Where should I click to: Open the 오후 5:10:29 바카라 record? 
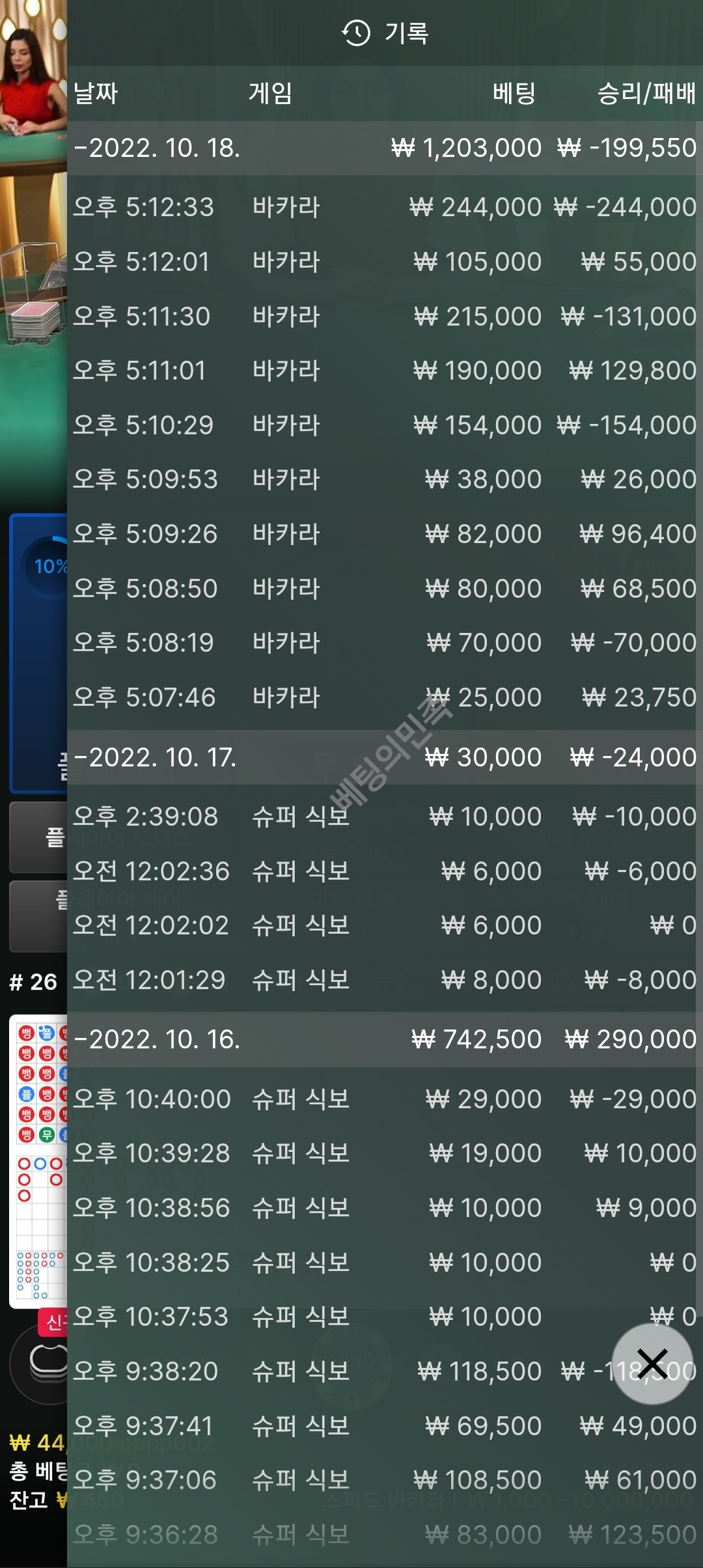(384, 425)
